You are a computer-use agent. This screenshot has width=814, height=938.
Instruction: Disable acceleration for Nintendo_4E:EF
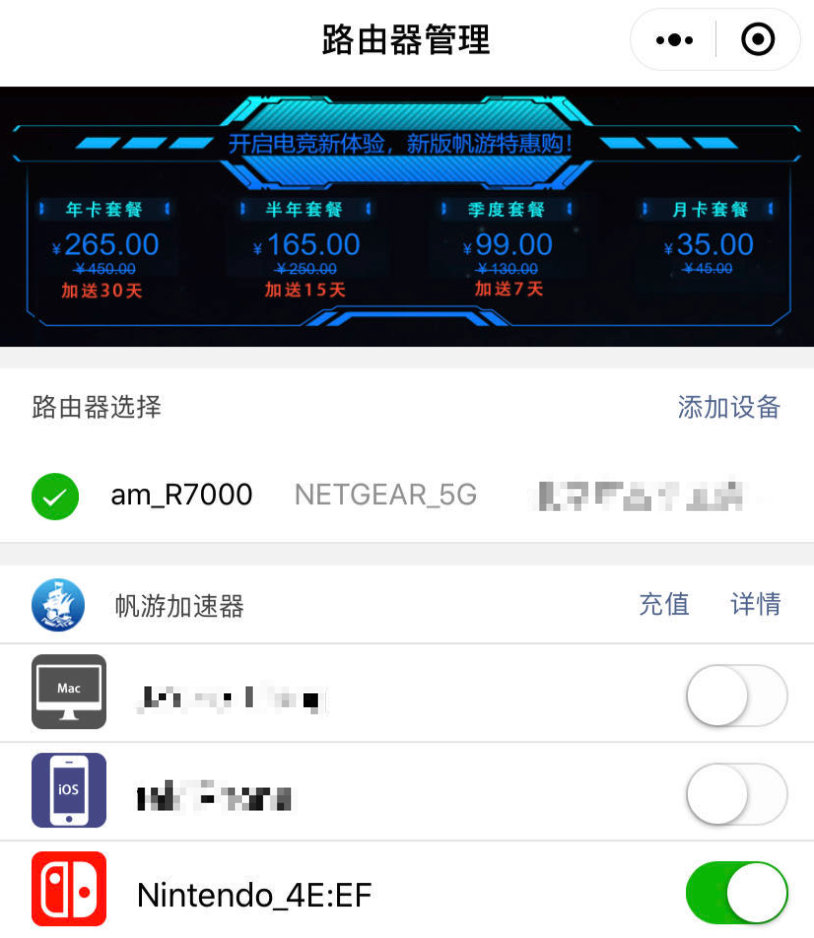[736, 891]
